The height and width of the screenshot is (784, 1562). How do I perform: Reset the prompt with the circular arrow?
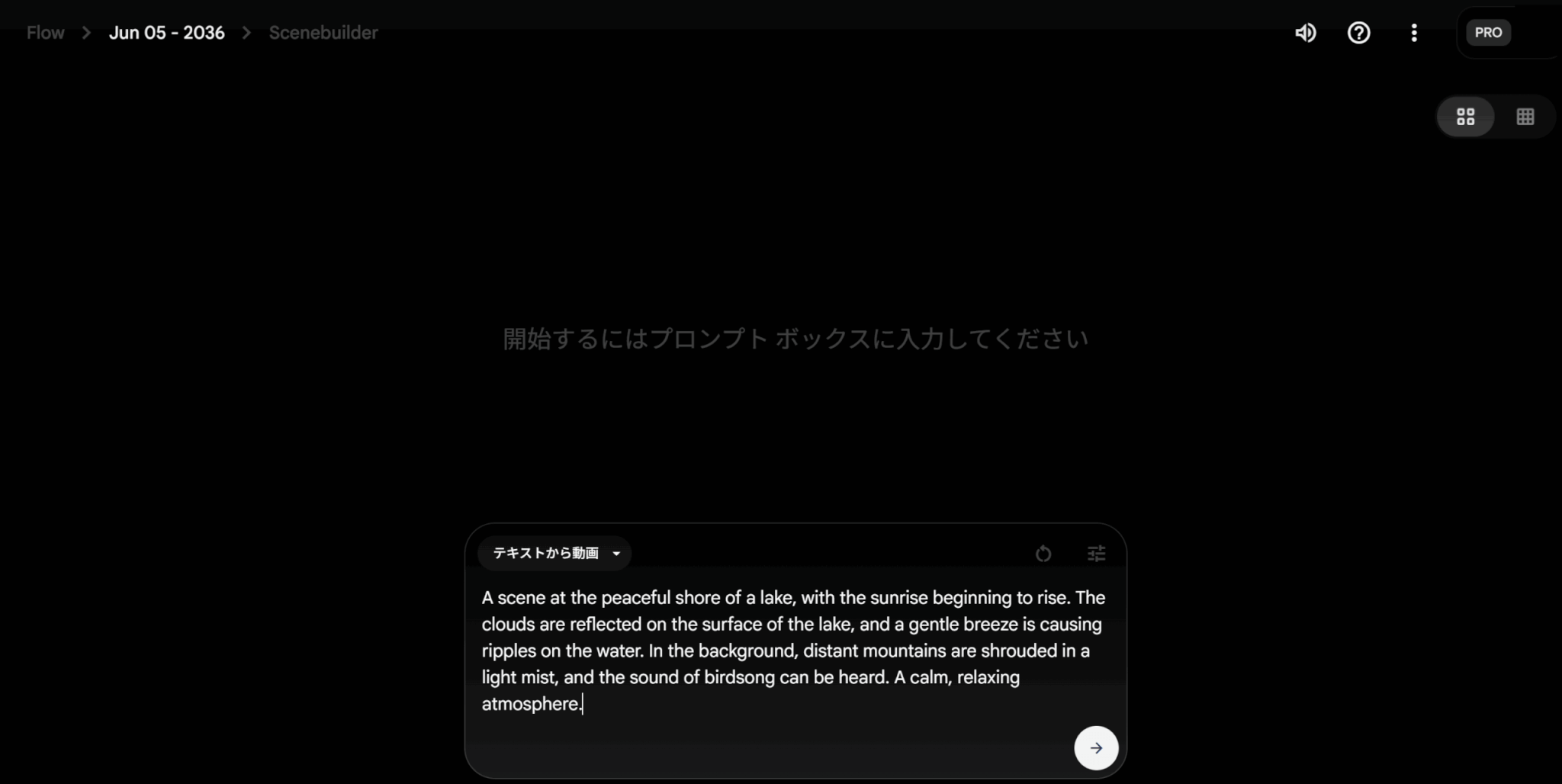(x=1043, y=554)
